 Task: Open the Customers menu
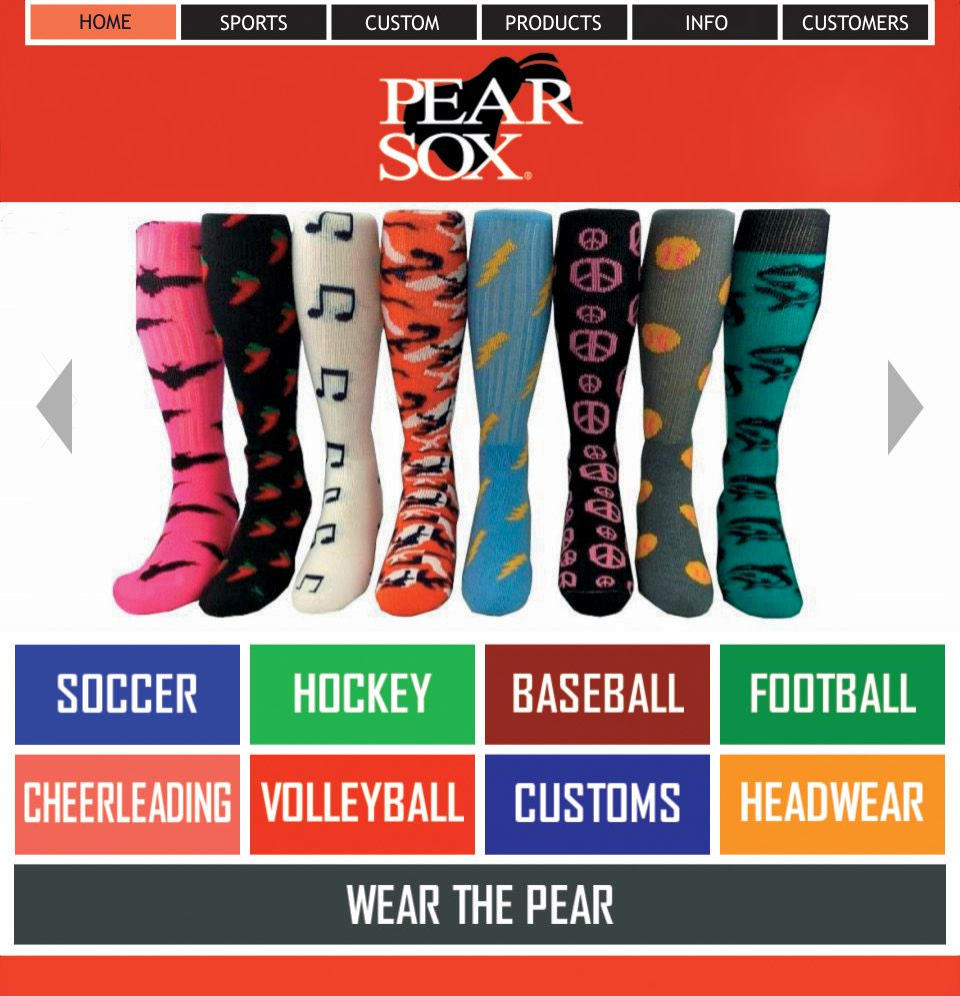click(x=855, y=22)
